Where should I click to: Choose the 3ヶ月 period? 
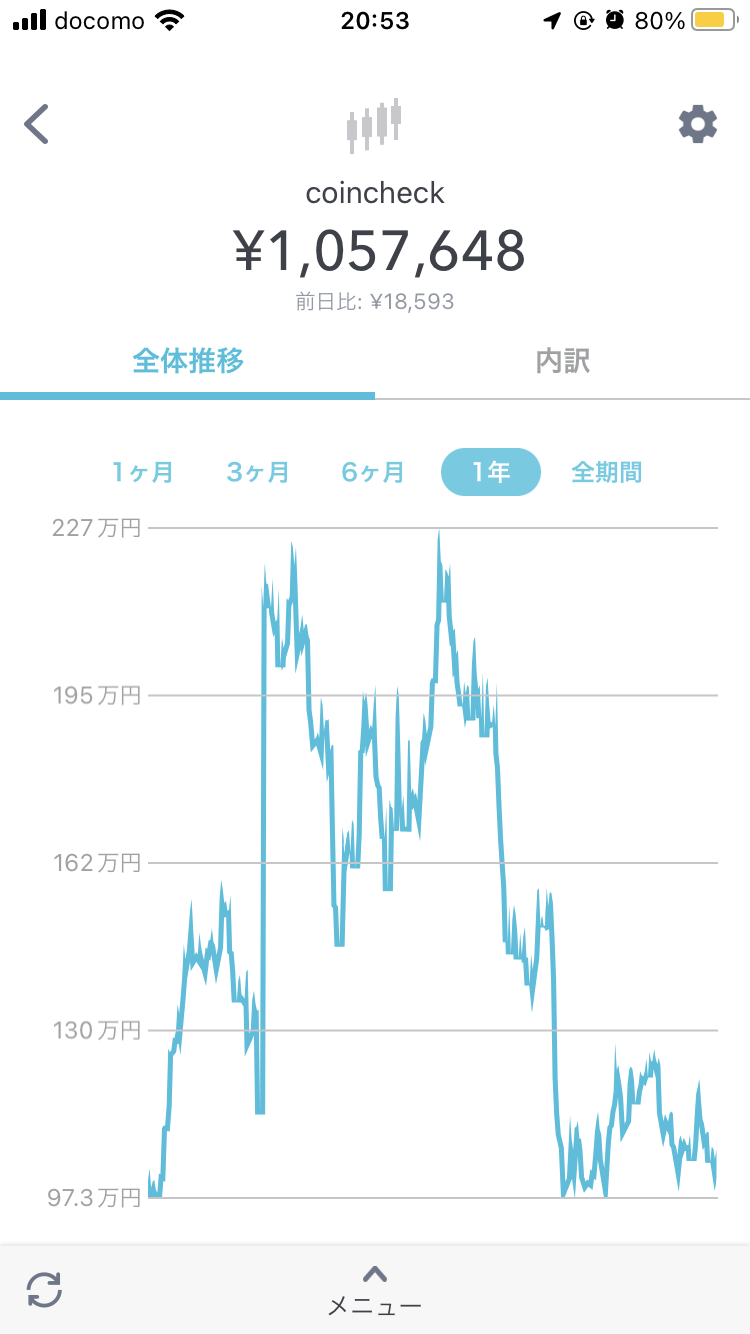[258, 472]
